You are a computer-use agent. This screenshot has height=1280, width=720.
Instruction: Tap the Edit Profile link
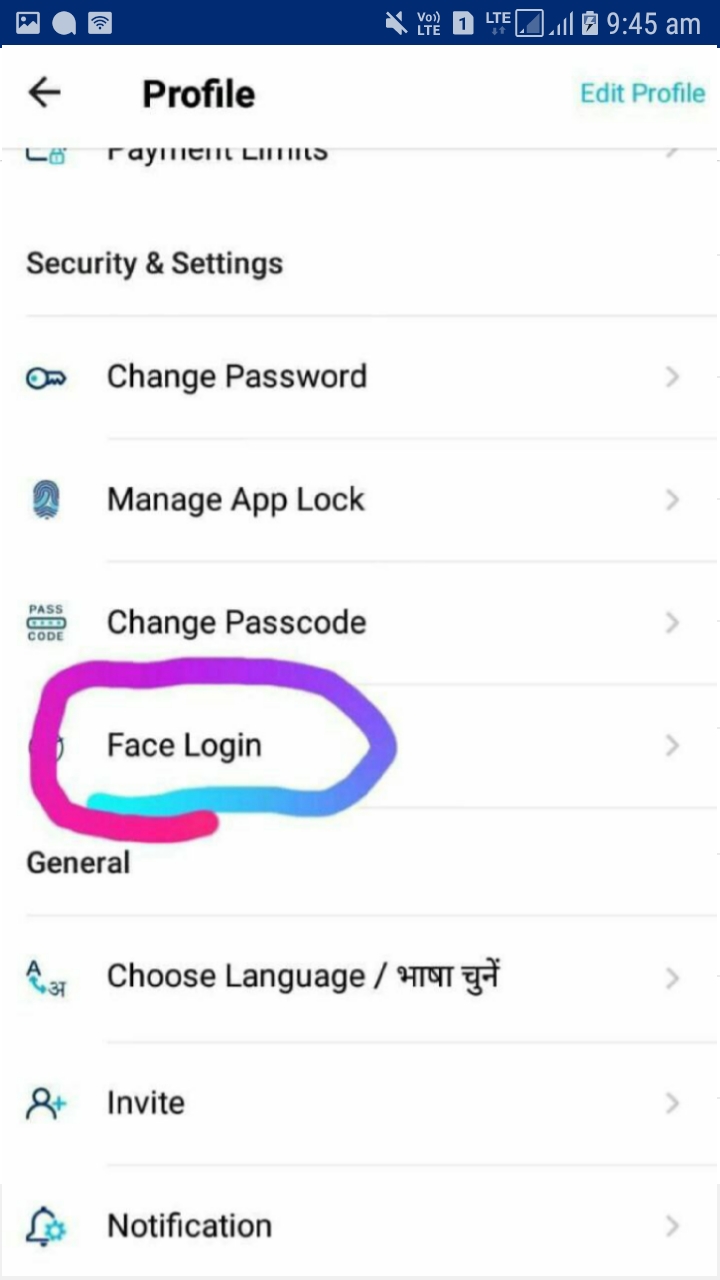[x=642, y=93]
